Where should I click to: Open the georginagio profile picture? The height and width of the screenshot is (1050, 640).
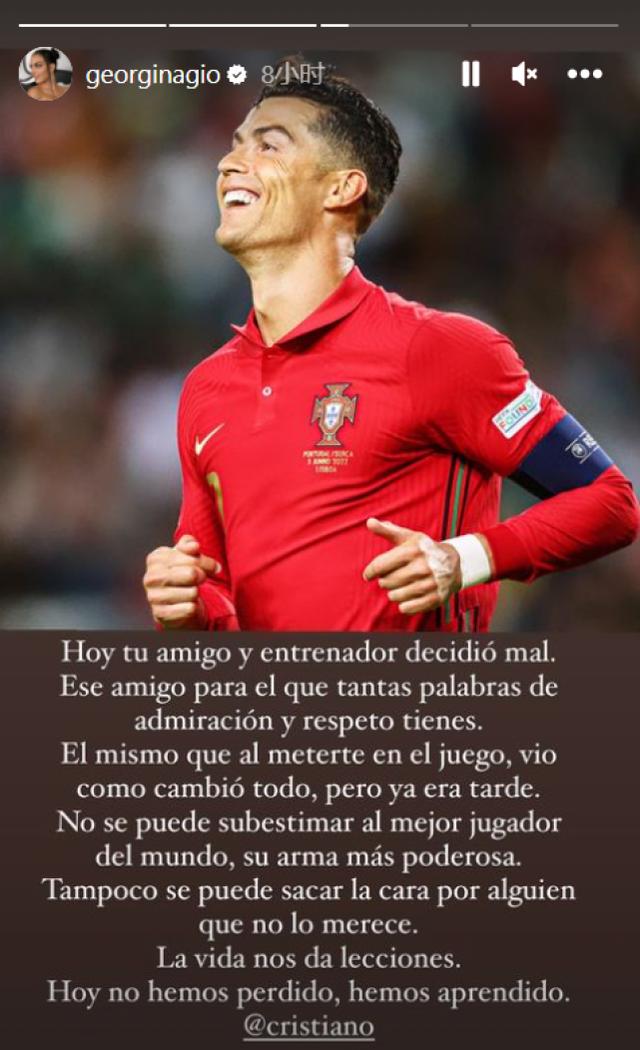[46, 74]
